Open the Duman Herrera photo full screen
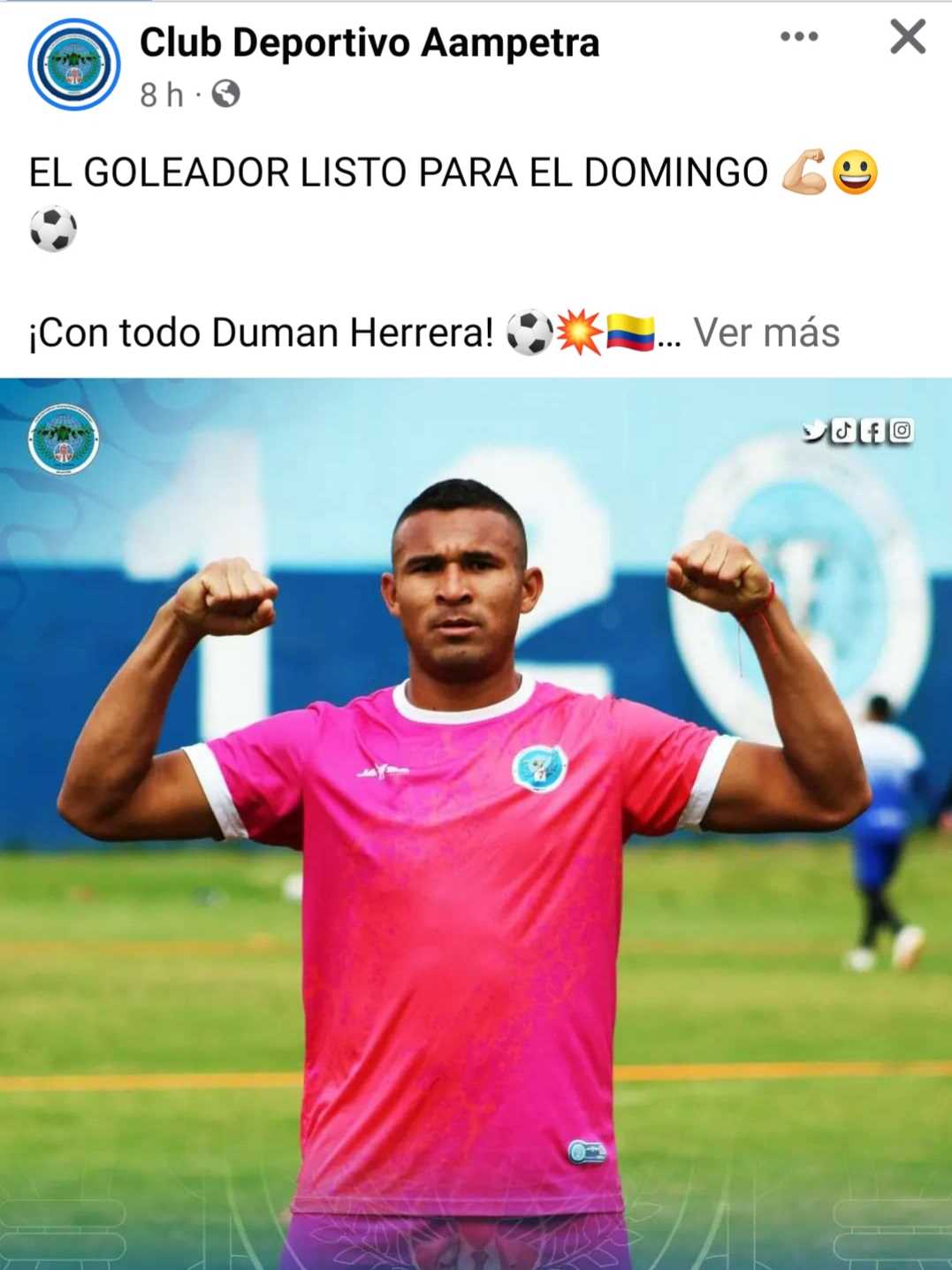 [x=476, y=822]
